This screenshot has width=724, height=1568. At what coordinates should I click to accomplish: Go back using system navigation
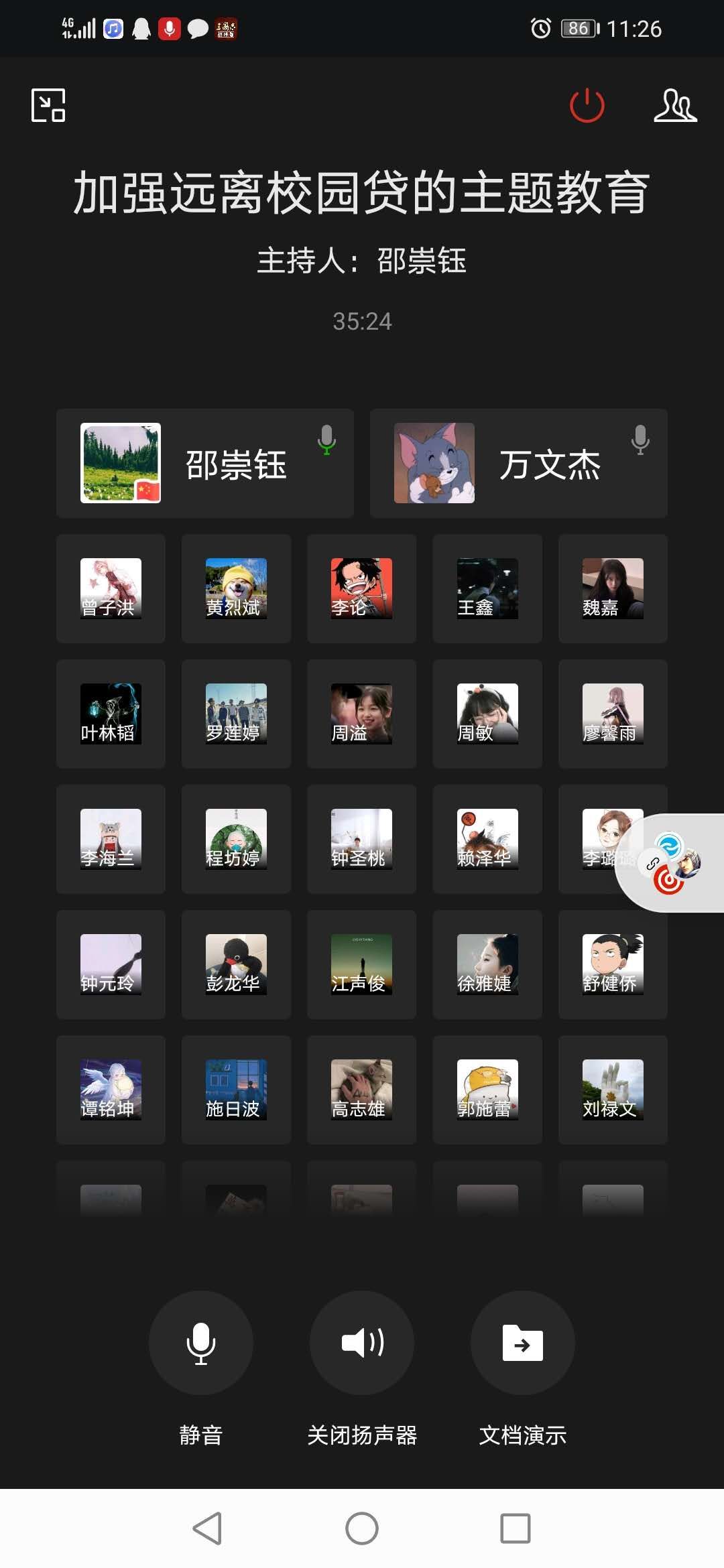pos(207,1528)
